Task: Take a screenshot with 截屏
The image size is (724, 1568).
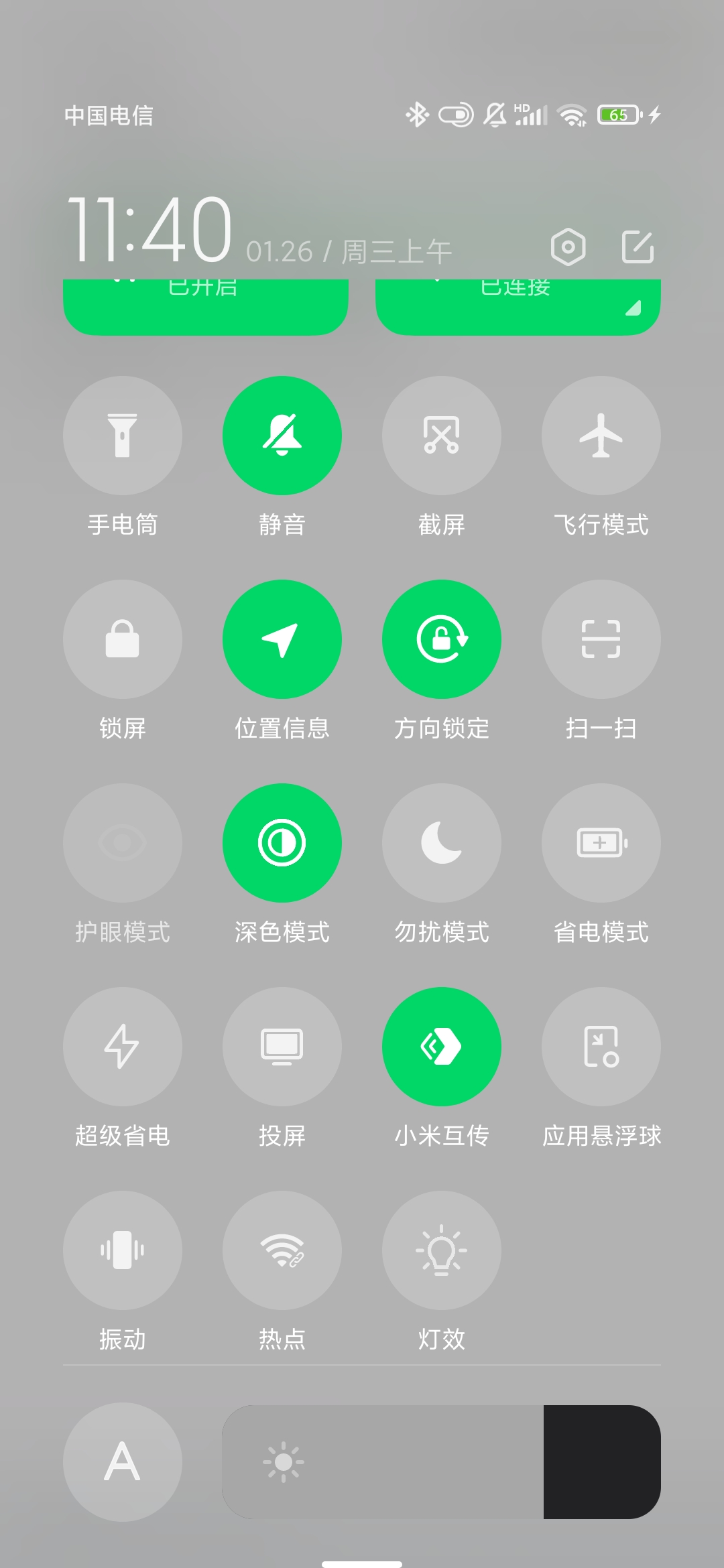Action: tap(442, 436)
